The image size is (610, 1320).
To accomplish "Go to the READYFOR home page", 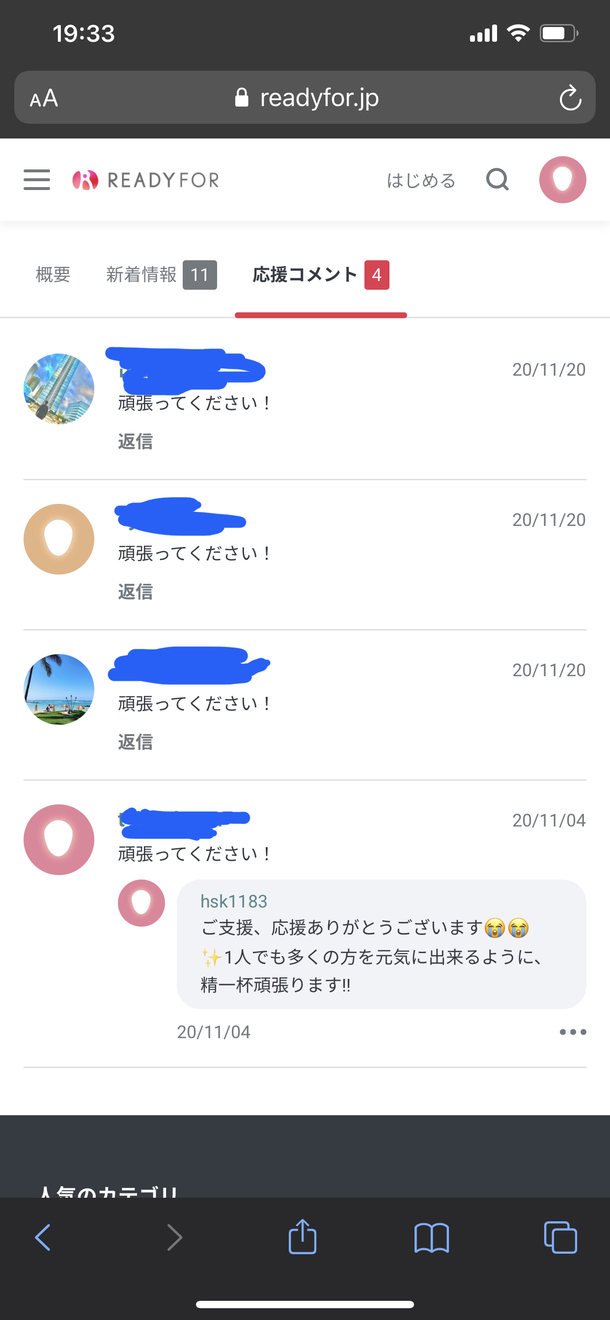I will [146, 180].
